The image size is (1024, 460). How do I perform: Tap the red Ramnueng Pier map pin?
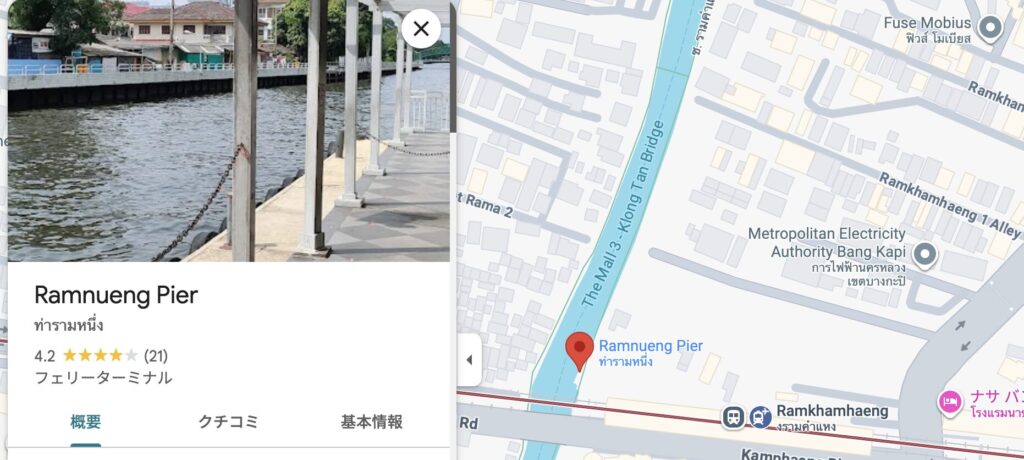click(x=579, y=350)
